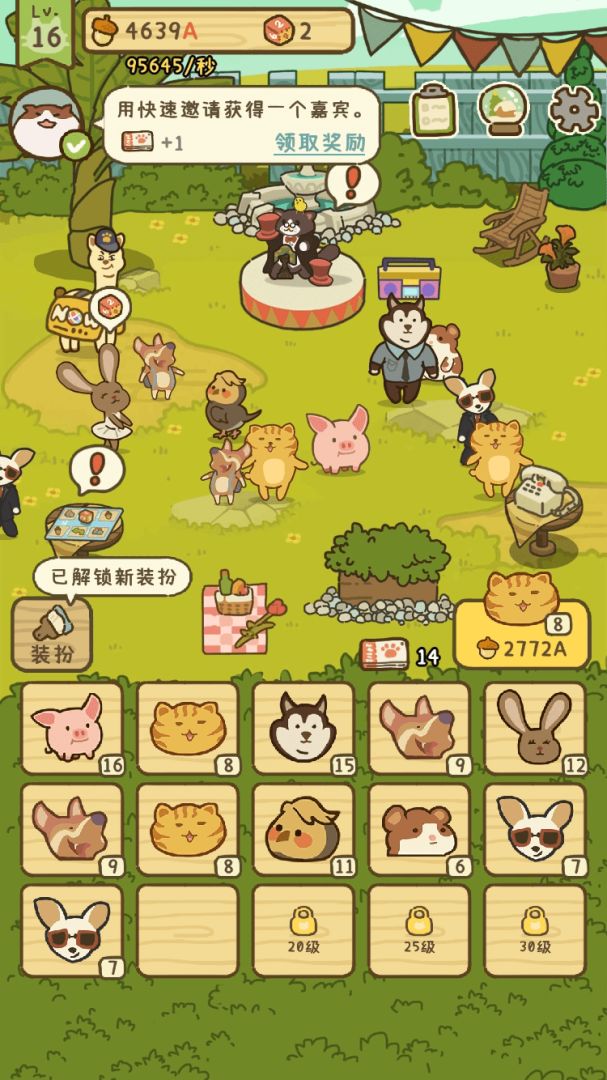Image resolution: width=607 pixels, height=1080 pixels.
Task: Select the pig card with level 16
Action: tap(72, 729)
